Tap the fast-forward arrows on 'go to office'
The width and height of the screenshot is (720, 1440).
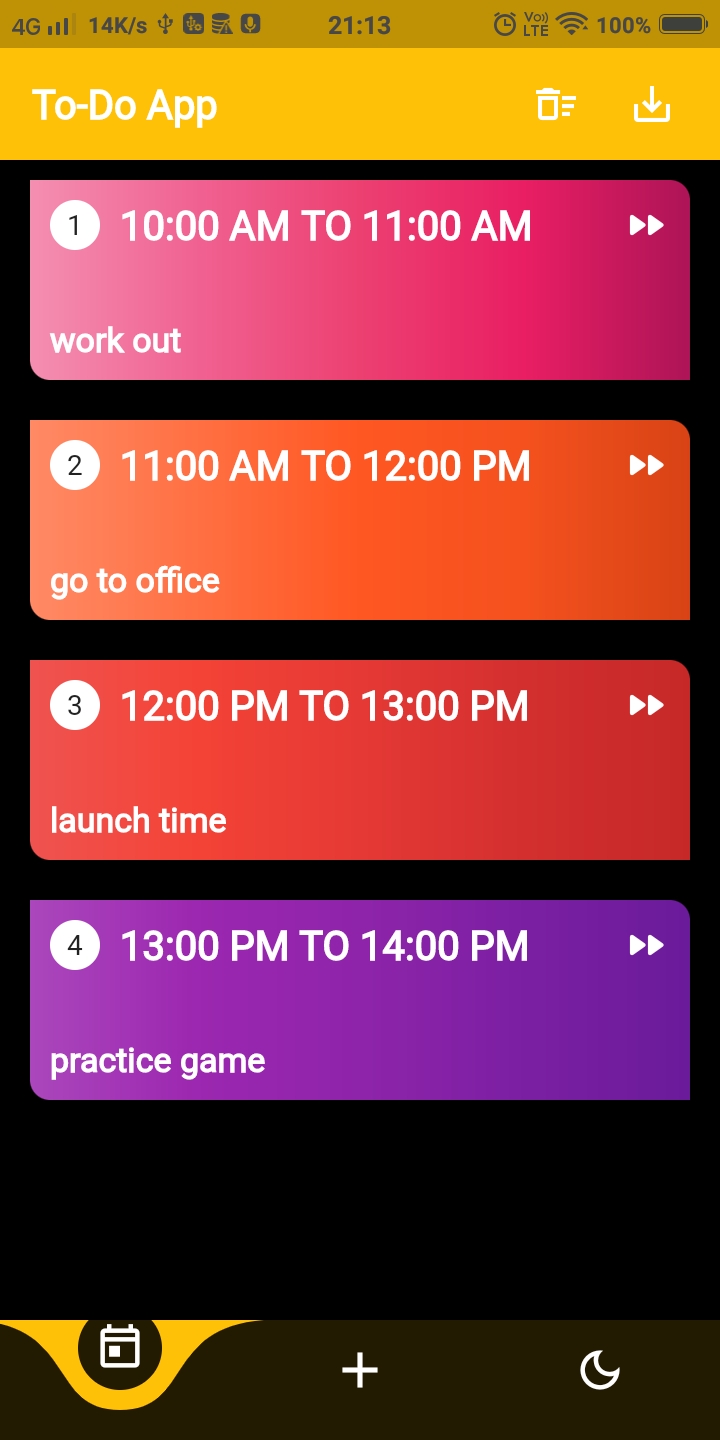click(x=646, y=465)
